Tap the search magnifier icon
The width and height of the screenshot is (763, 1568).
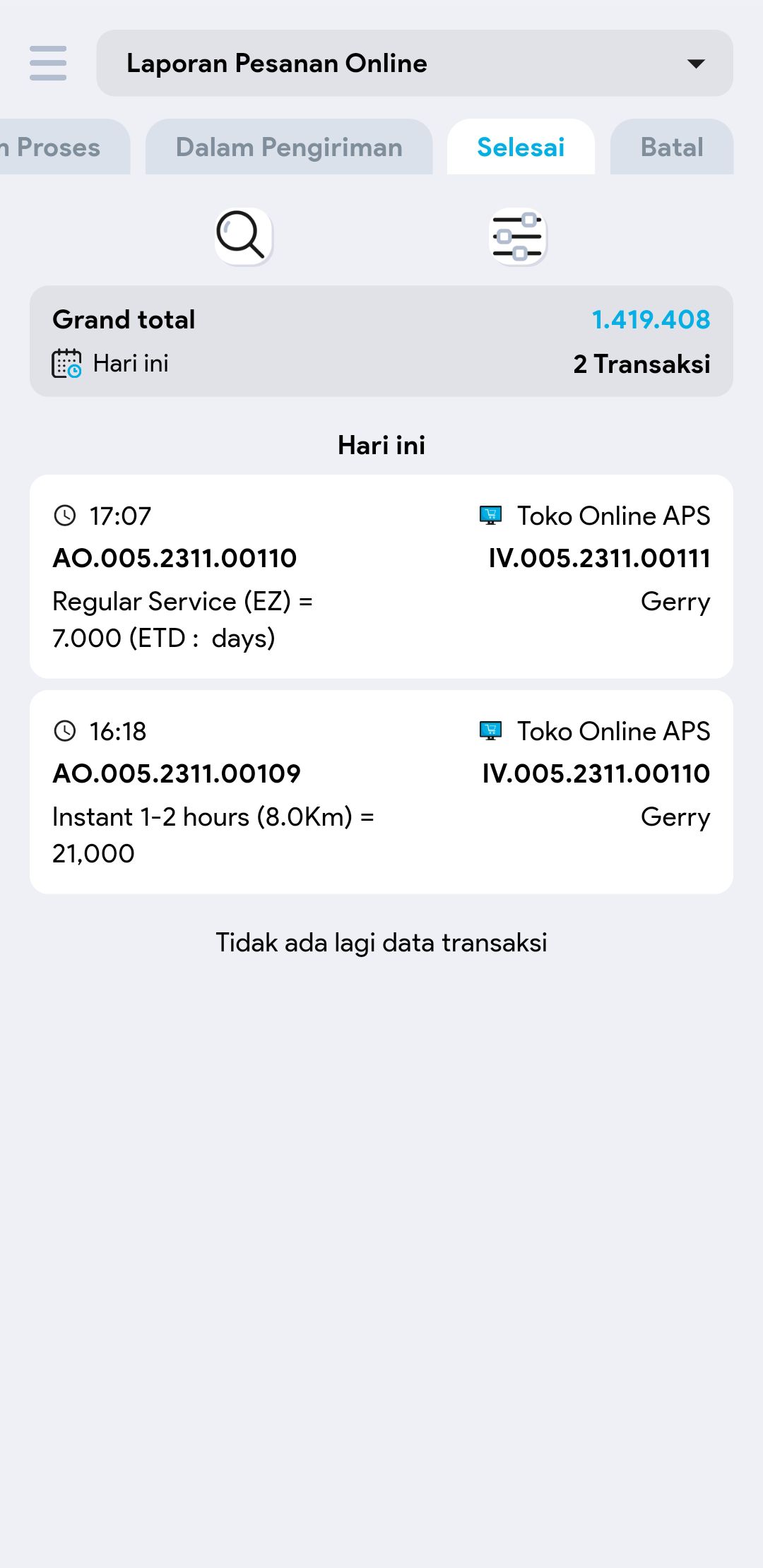243,236
